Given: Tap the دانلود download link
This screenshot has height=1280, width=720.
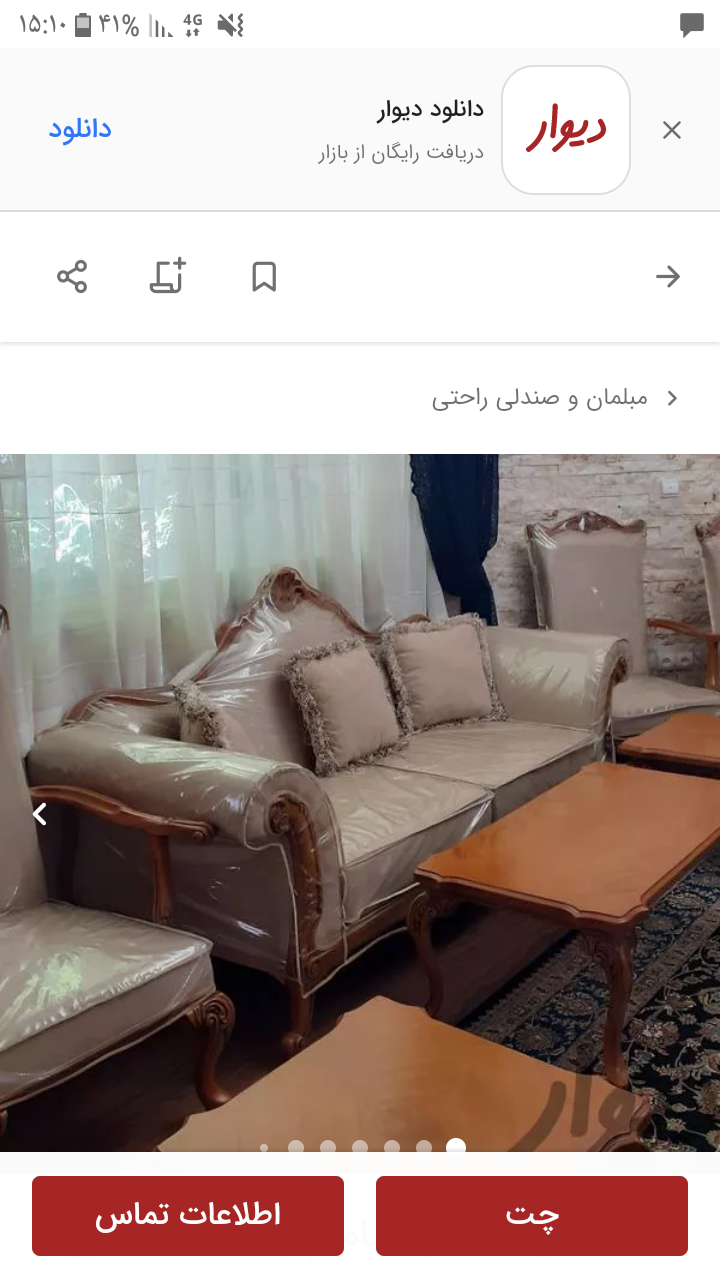Looking at the screenshot, I should tap(80, 129).
